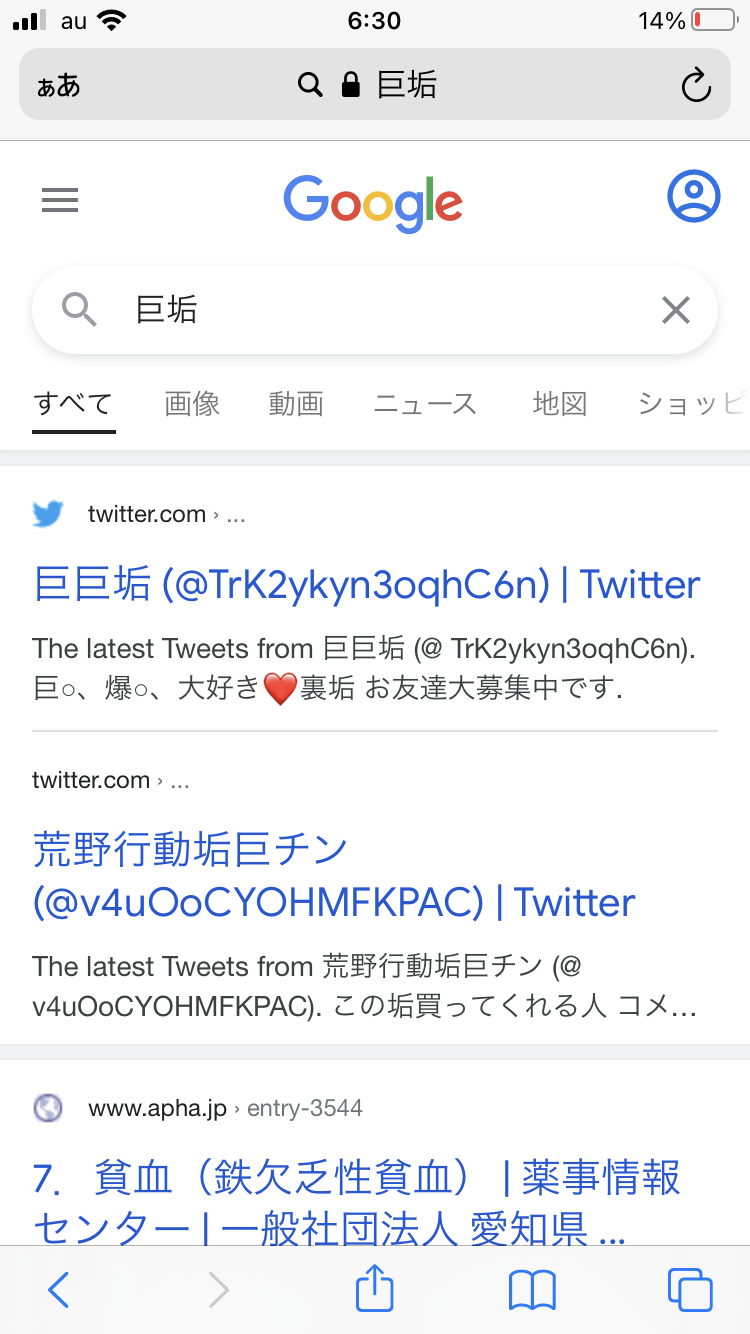Viewport: 750px width, 1334px height.
Task: Switch to the 画像 tab
Action: coord(192,404)
